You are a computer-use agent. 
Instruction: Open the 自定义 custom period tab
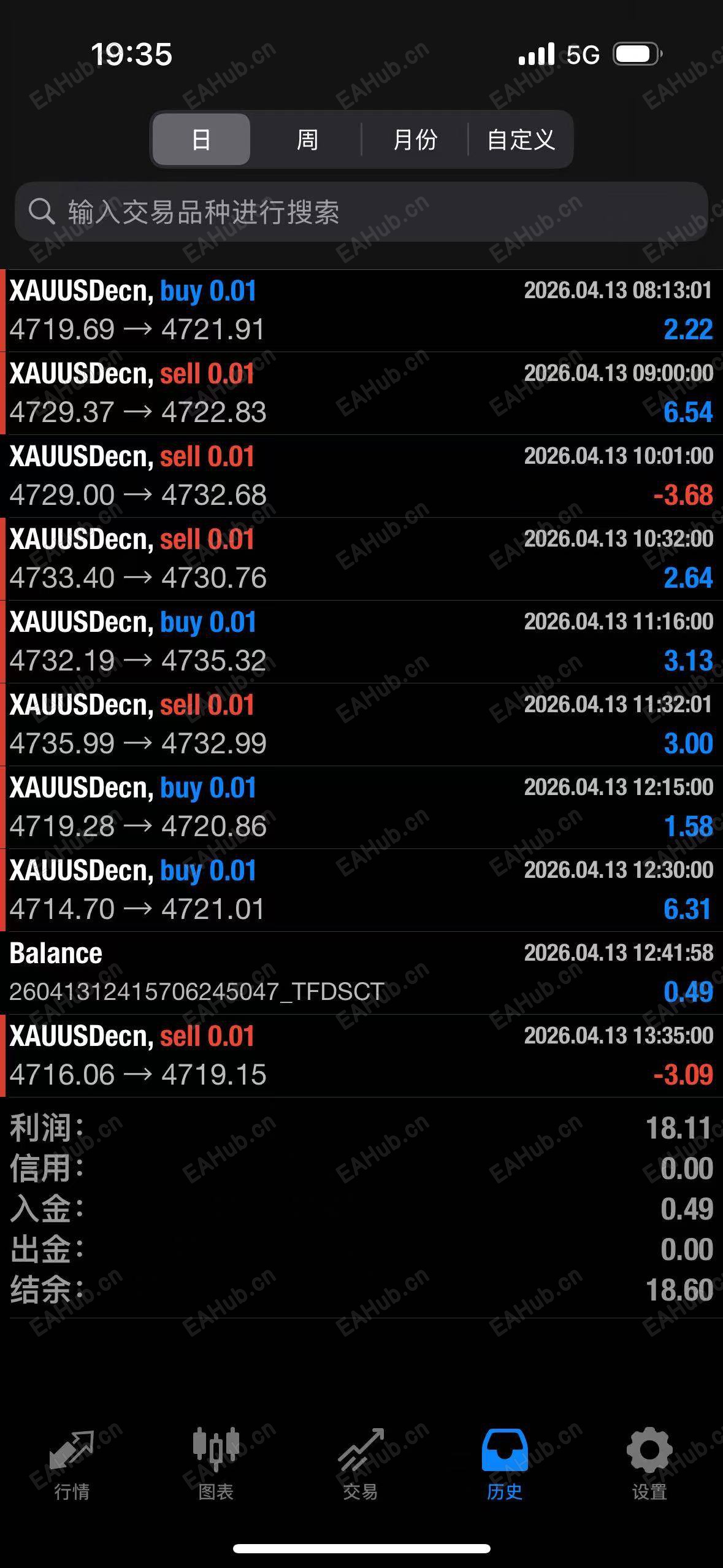521,139
